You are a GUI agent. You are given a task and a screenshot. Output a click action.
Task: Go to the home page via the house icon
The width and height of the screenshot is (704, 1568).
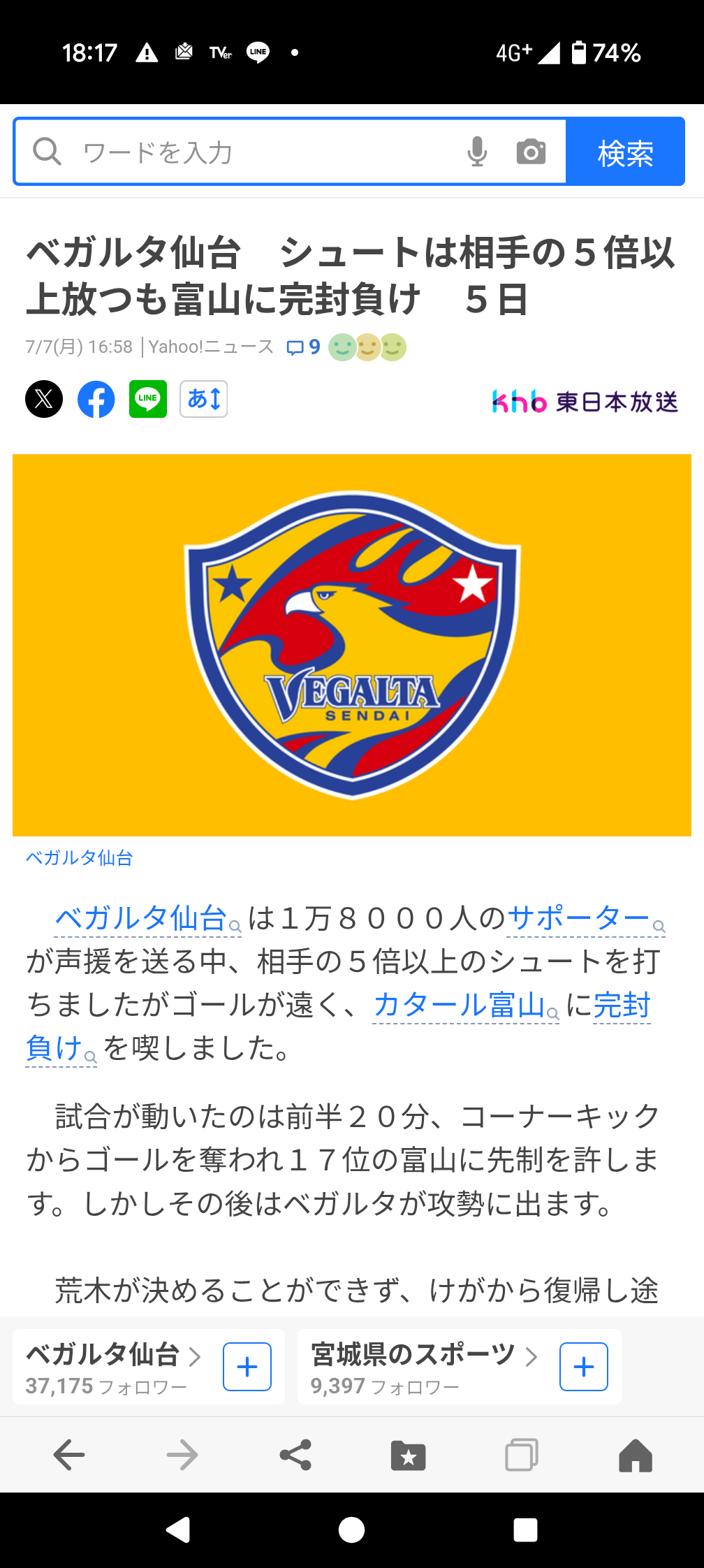click(x=636, y=1456)
